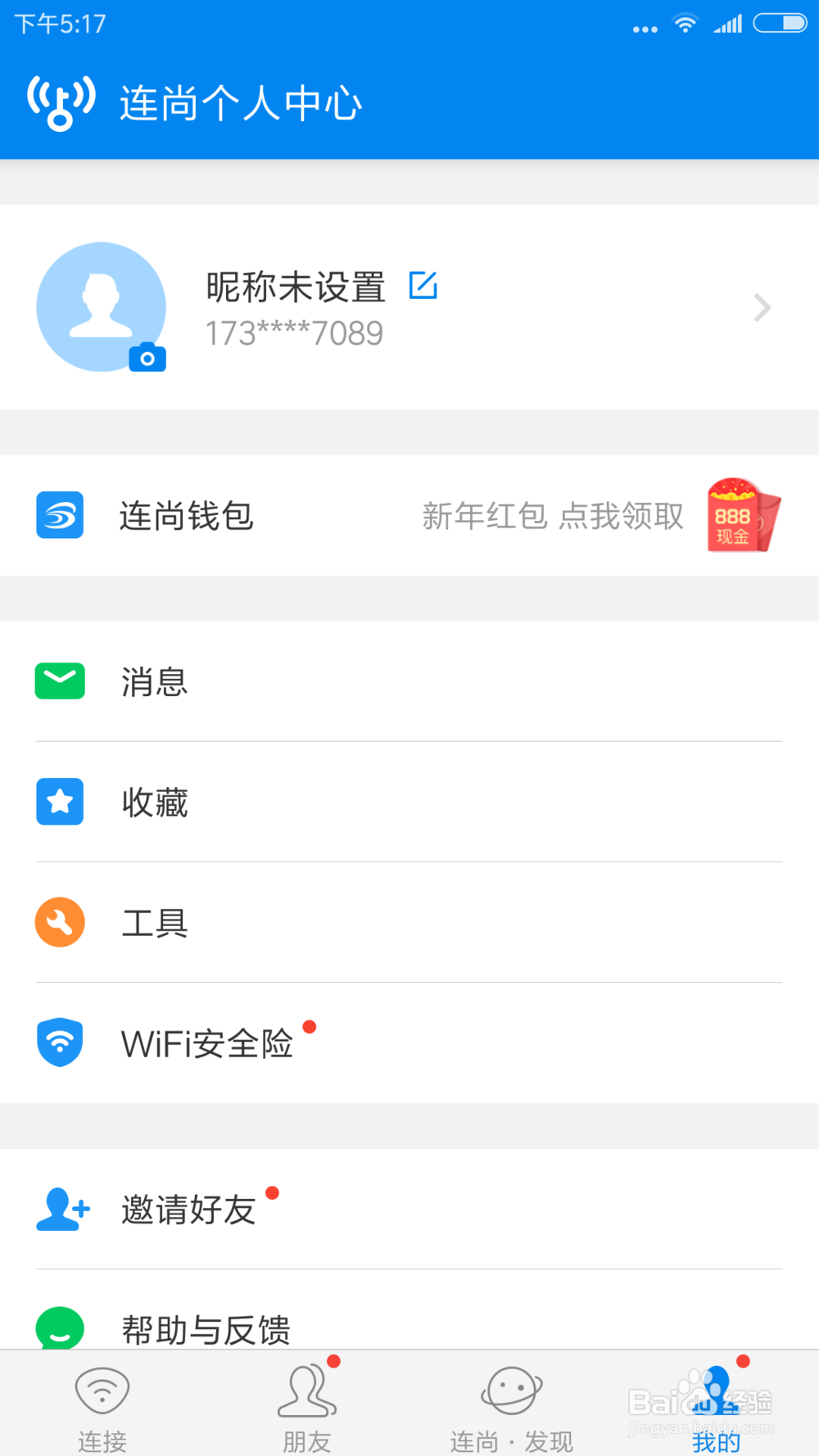
Task: Switch to the 朋友 tab
Action: pos(306,1403)
